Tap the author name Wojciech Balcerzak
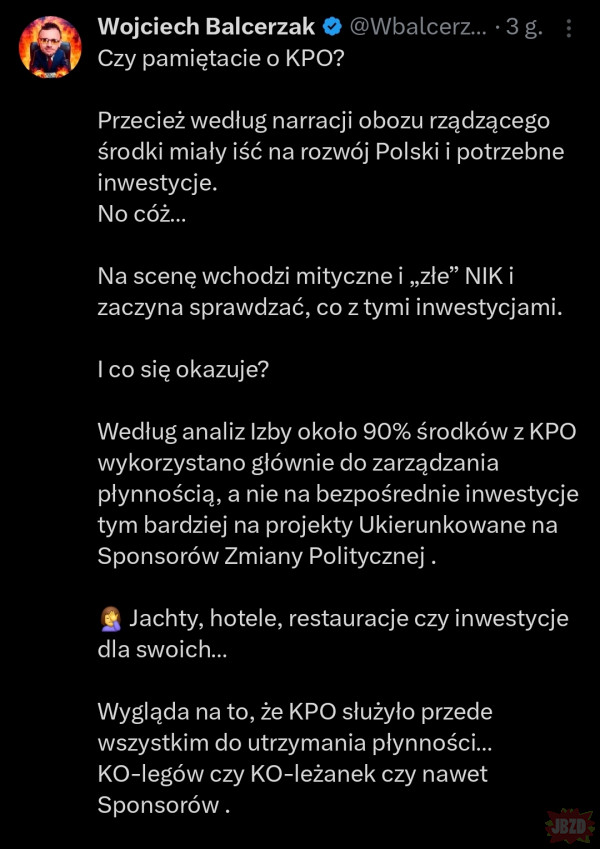Screen dimensions: 600x849 click(205, 29)
